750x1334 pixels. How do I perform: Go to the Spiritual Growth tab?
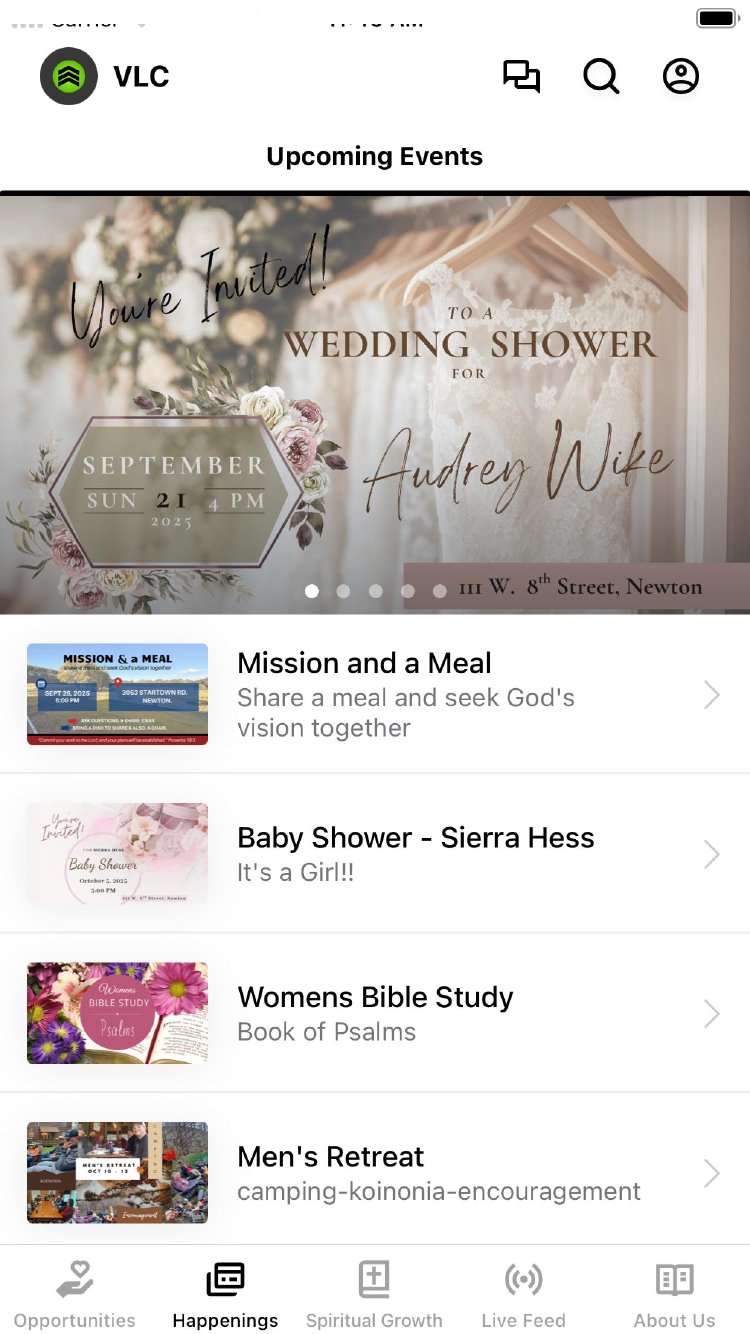coord(374,1294)
